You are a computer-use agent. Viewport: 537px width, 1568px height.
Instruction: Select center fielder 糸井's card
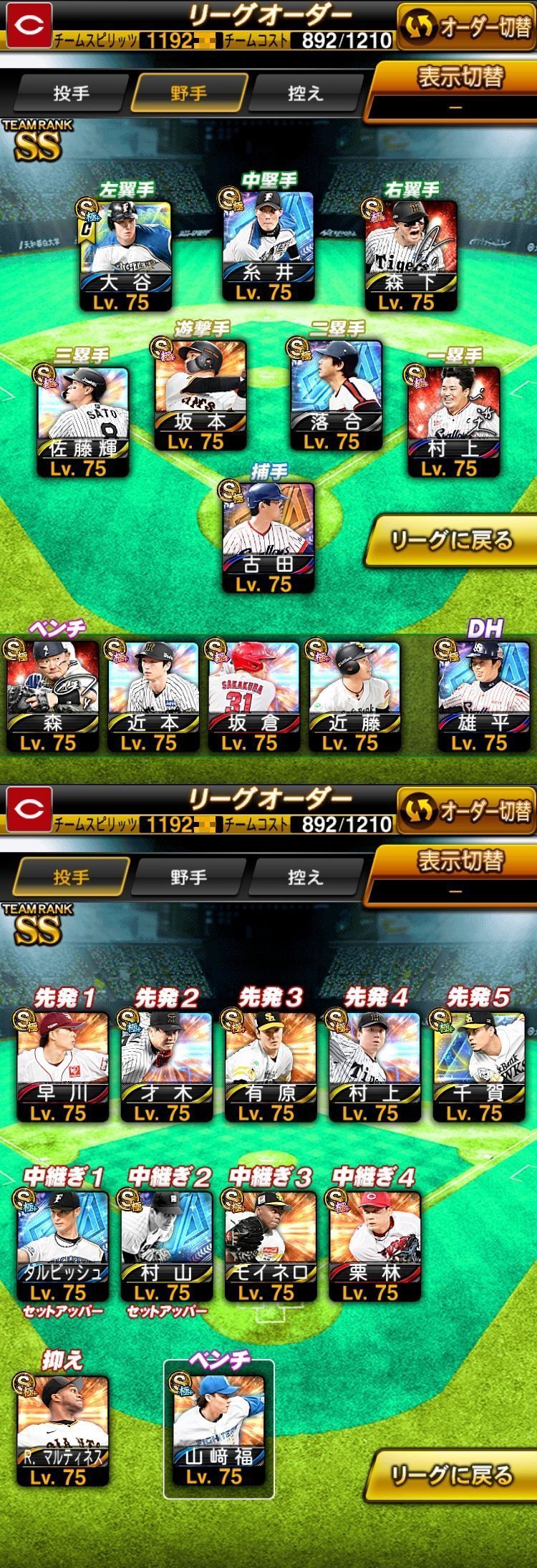[266, 245]
